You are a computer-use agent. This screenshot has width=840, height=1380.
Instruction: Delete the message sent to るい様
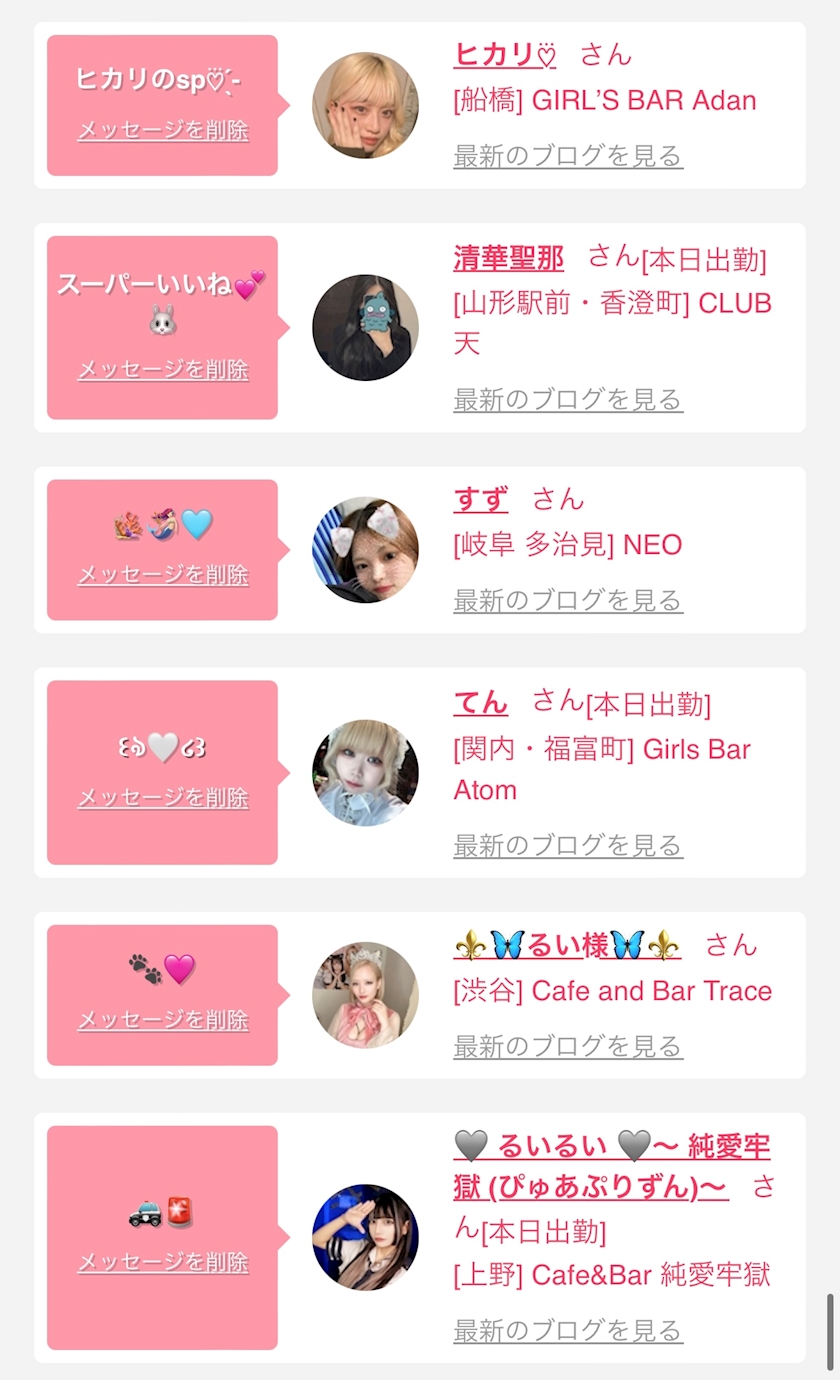point(163,1020)
